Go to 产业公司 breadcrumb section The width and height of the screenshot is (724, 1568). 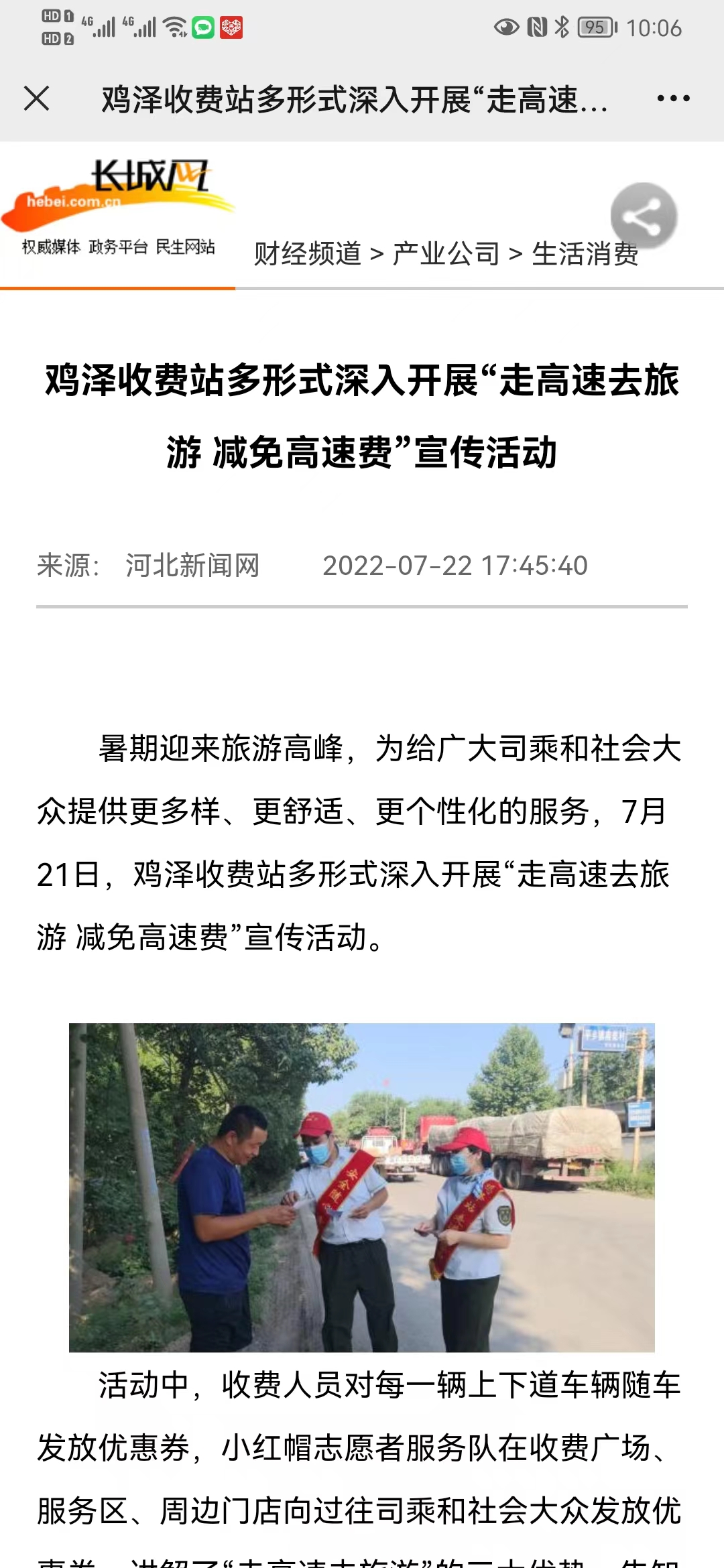coord(446,254)
